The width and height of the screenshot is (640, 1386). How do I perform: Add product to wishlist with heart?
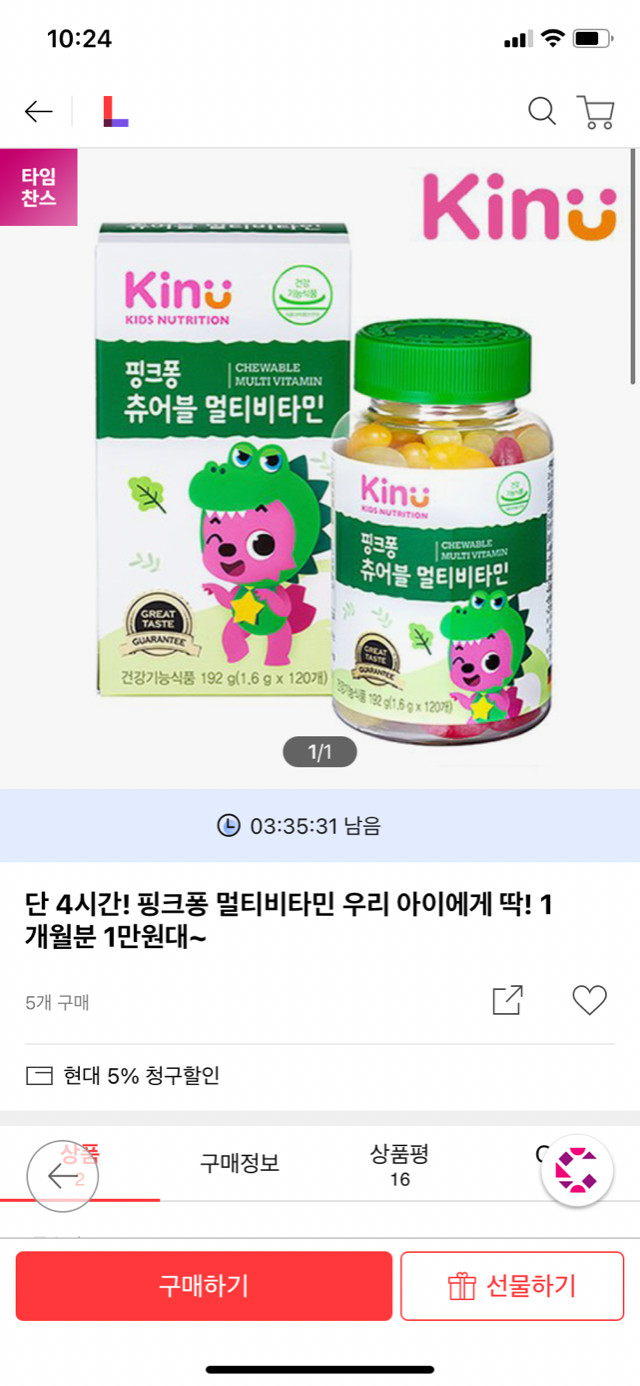click(x=589, y=1001)
